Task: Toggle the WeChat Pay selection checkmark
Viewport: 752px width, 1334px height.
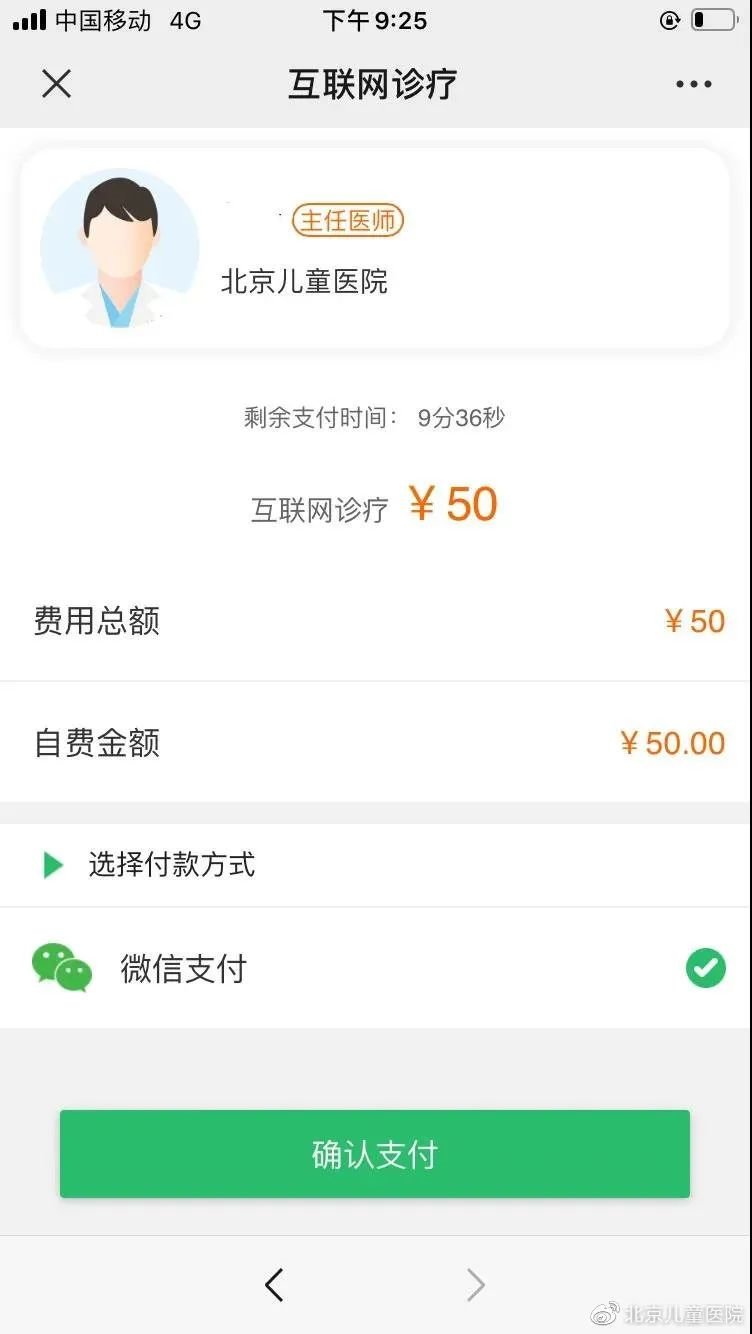Action: pyautogui.click(x=705, y=968)
